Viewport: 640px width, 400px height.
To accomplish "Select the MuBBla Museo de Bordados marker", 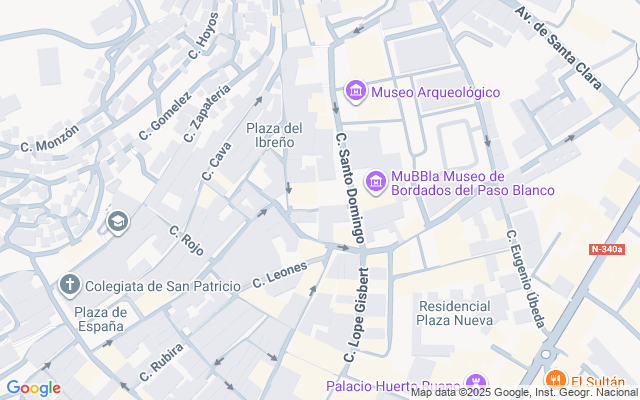I will click(x=376, y=182).
